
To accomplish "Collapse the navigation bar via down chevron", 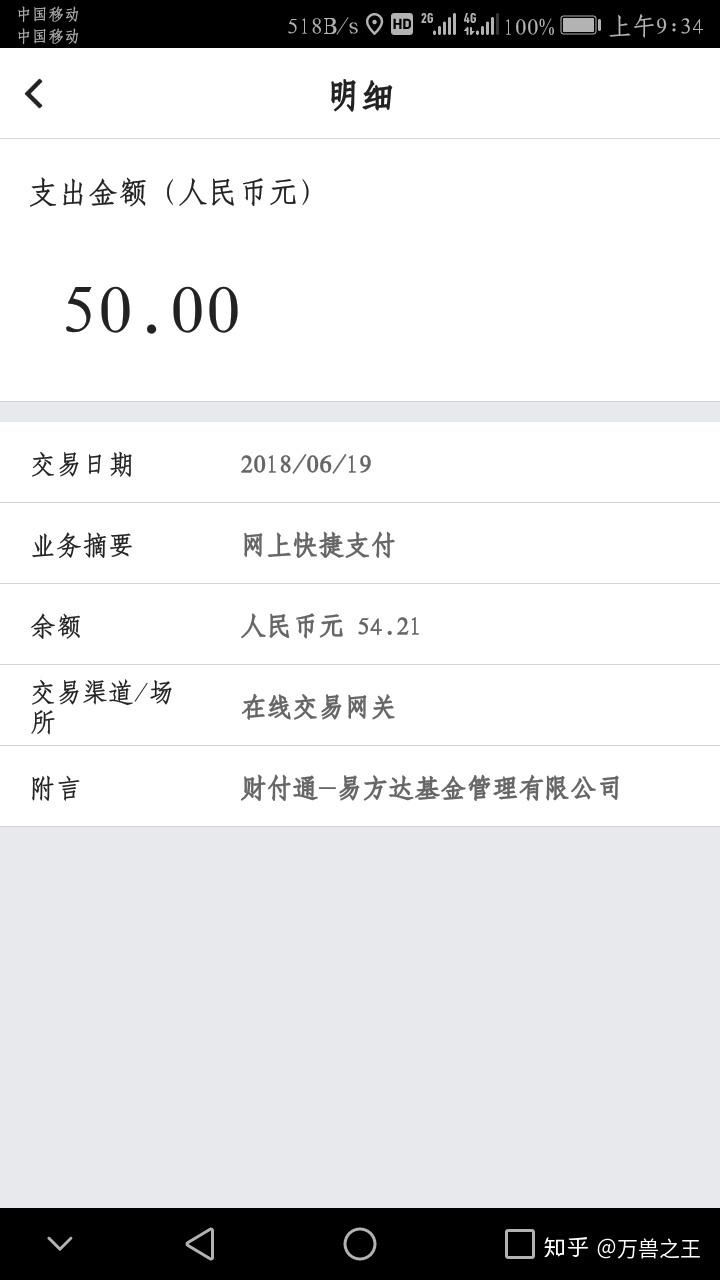I will [x=58, y=1243].
